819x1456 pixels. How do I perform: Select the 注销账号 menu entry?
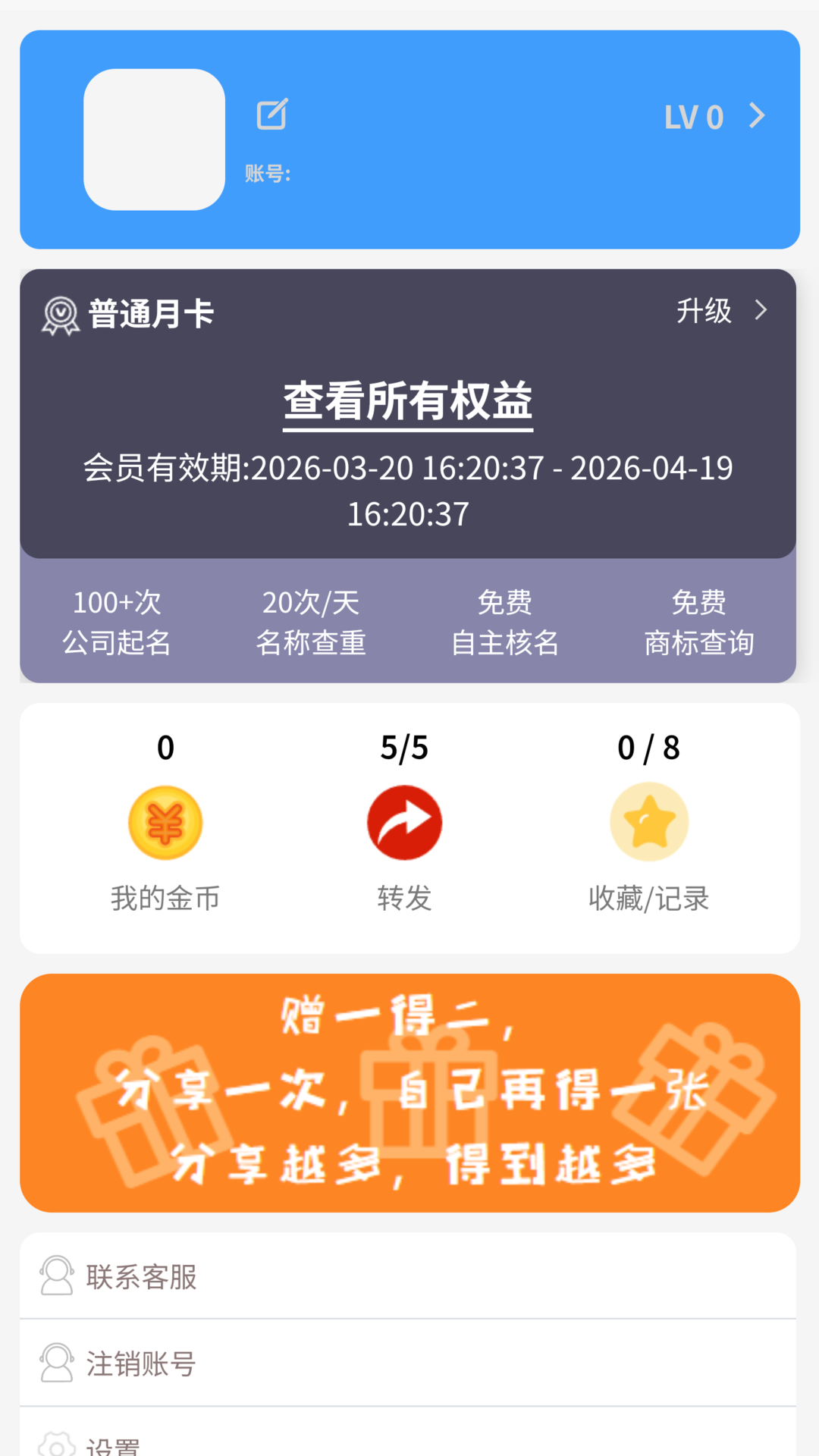(140, 1362)
